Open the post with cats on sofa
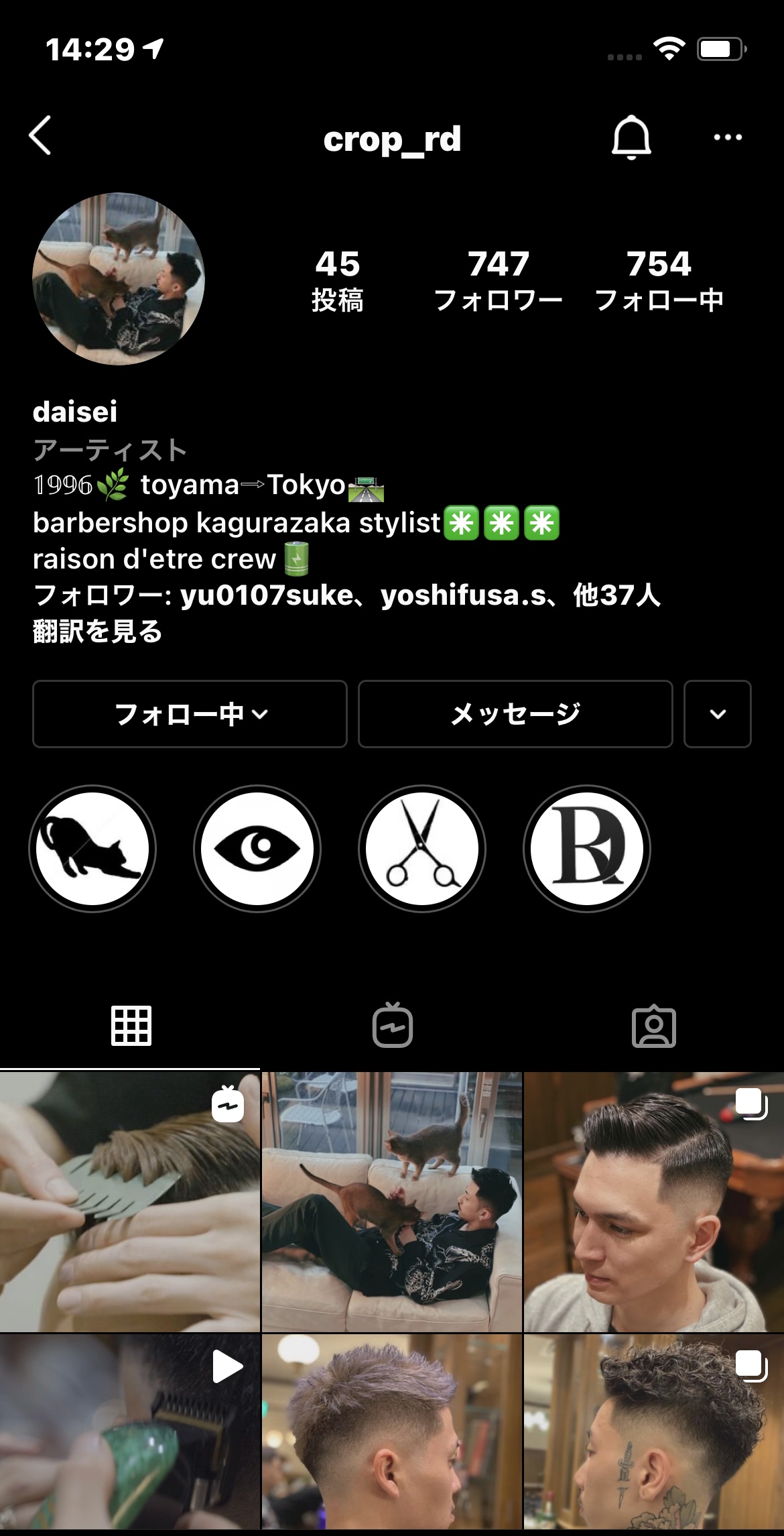The height and width of the screenshot is (1536, 784). [392, 1201]
